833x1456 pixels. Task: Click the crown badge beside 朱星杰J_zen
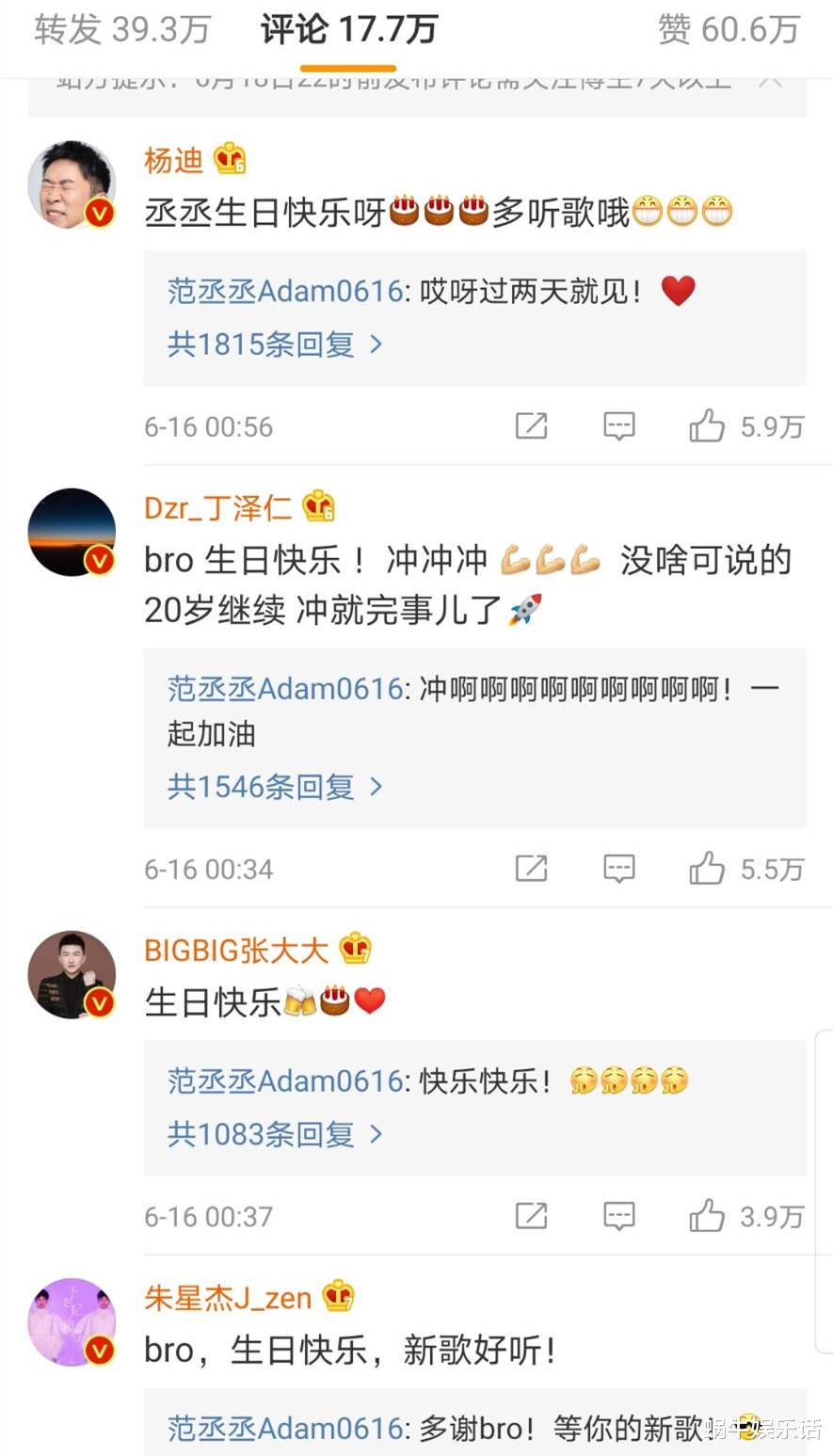(341, 1296)
